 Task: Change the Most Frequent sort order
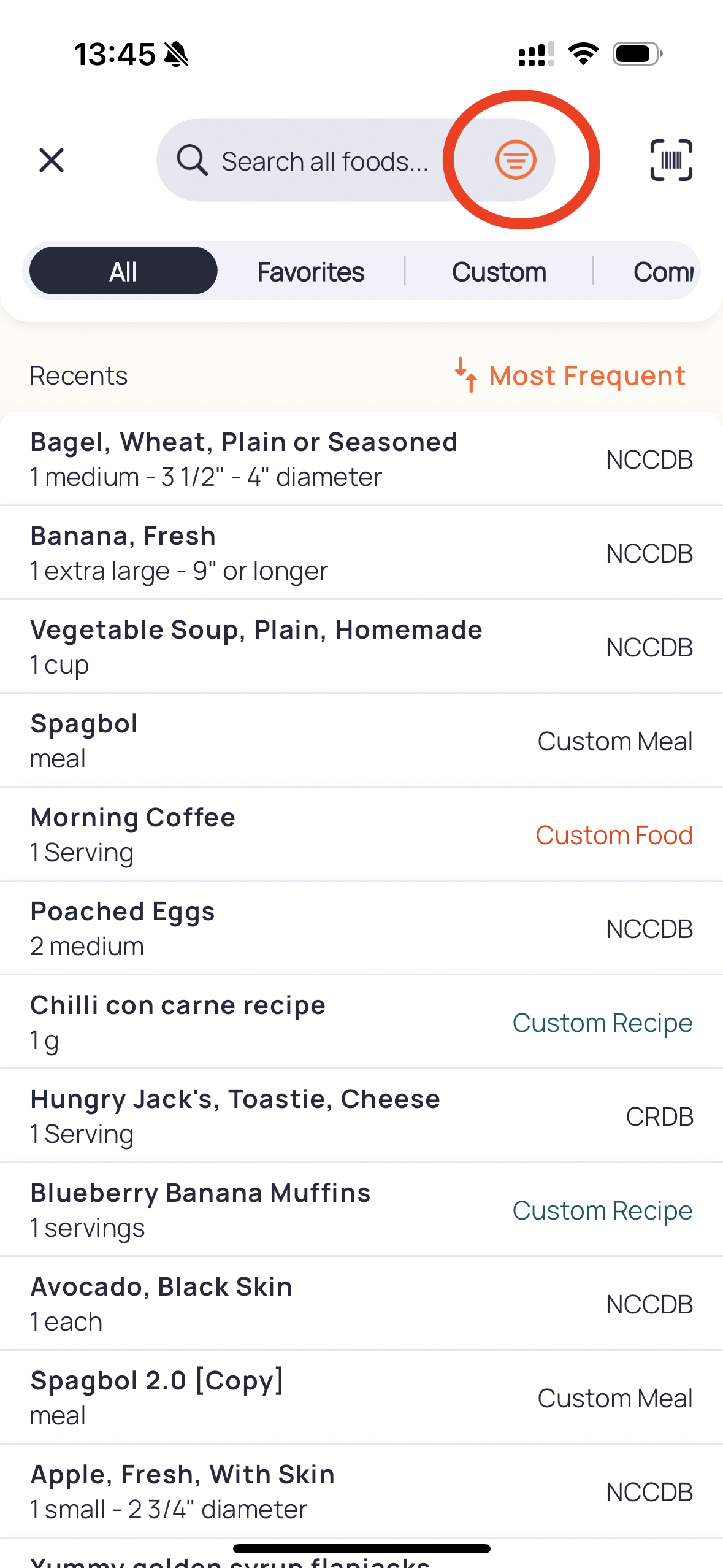570,375
